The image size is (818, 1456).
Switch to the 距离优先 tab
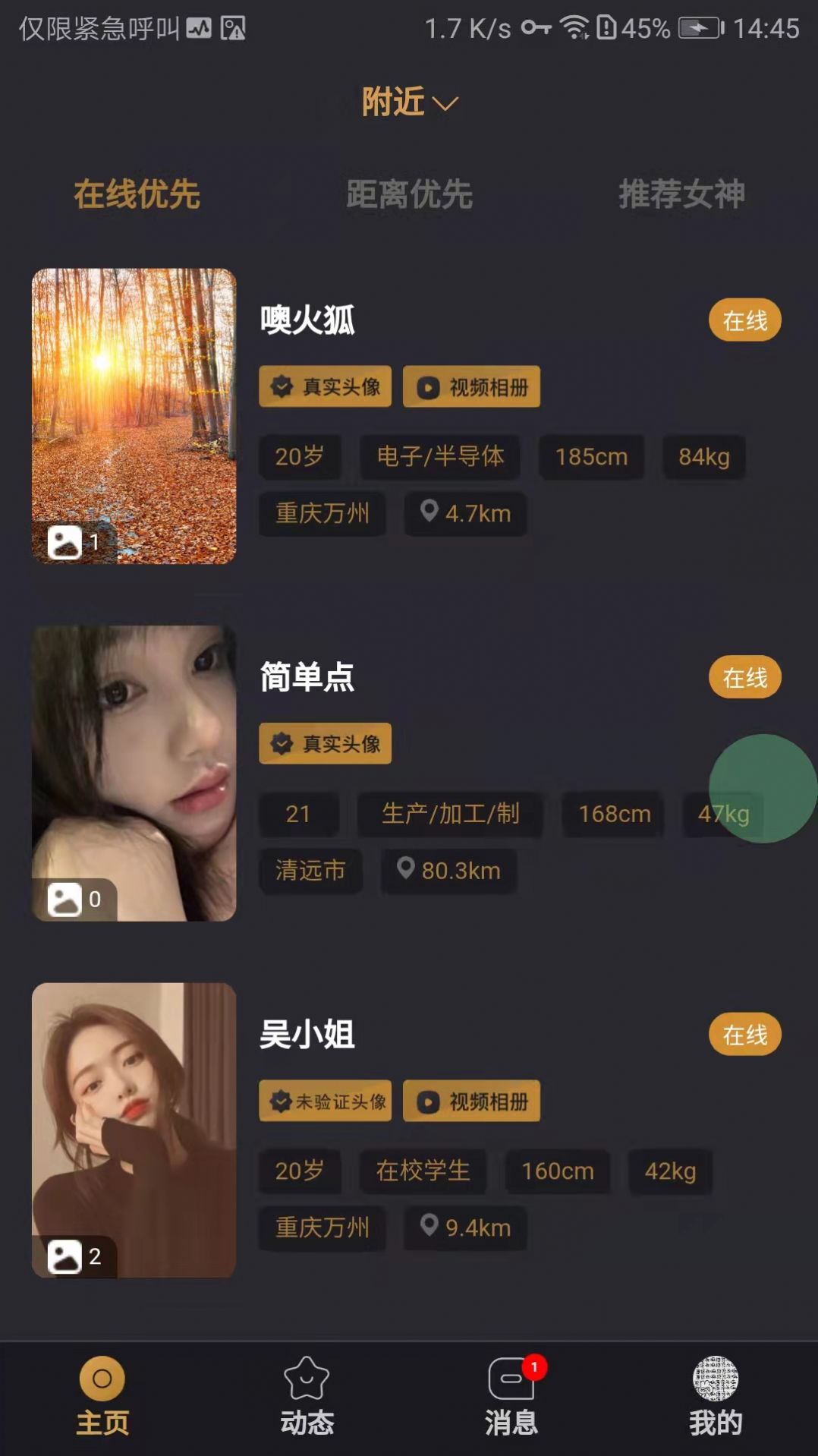(x=409, y=194)
